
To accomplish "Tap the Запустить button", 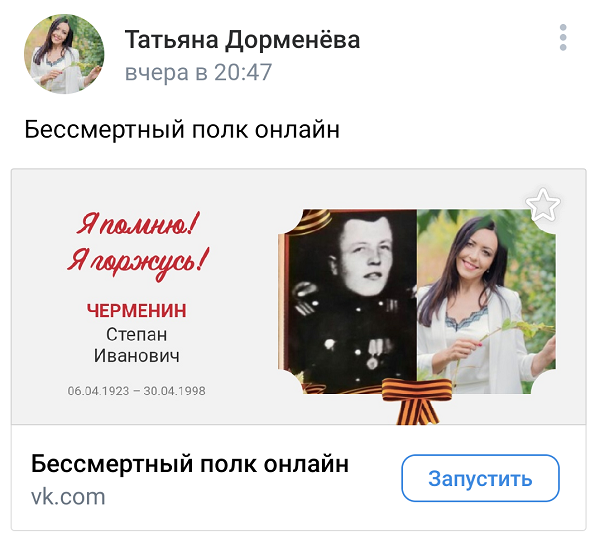I will (x=480, y=479).
